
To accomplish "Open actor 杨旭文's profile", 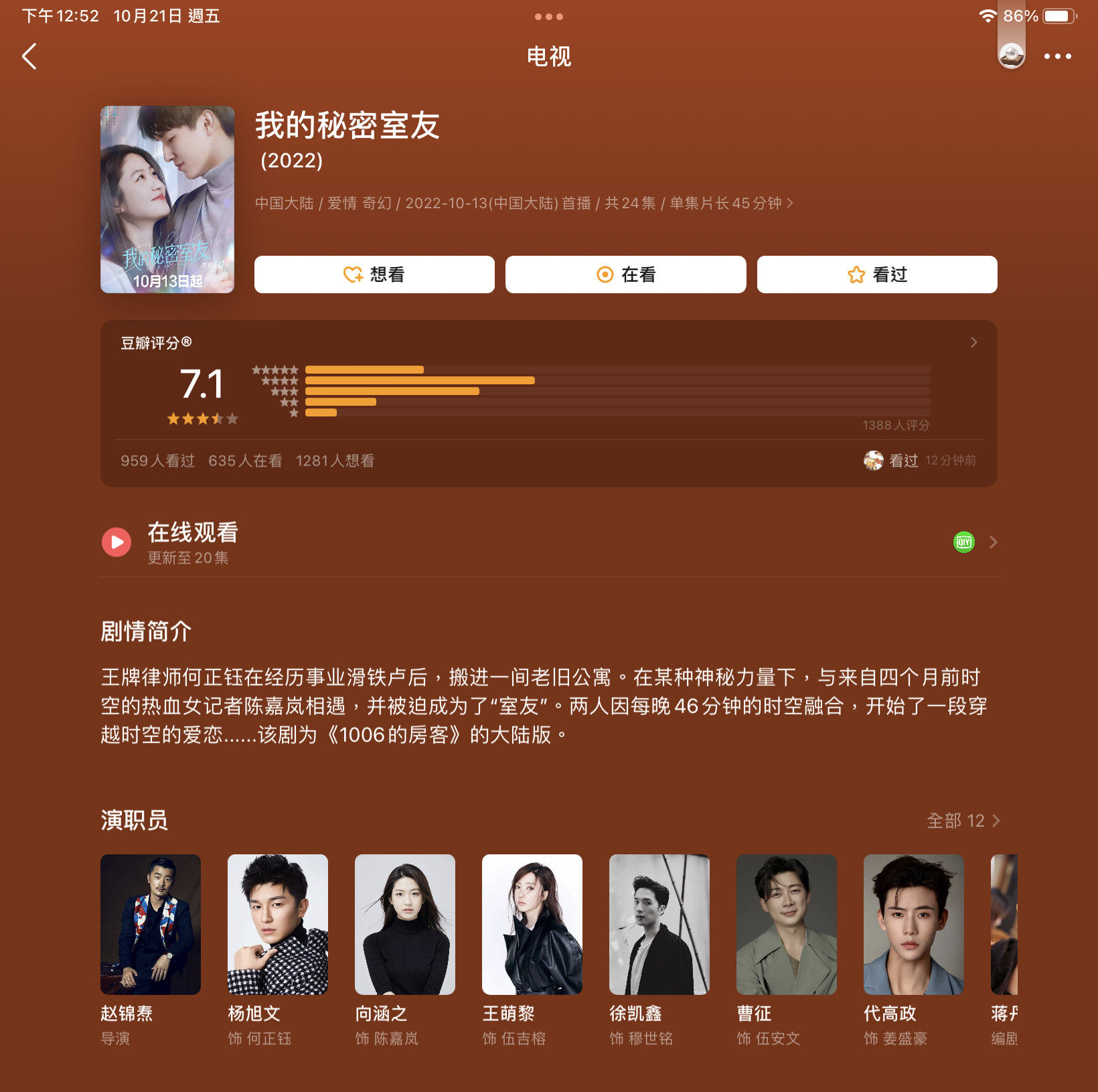I will coord(277,924).
